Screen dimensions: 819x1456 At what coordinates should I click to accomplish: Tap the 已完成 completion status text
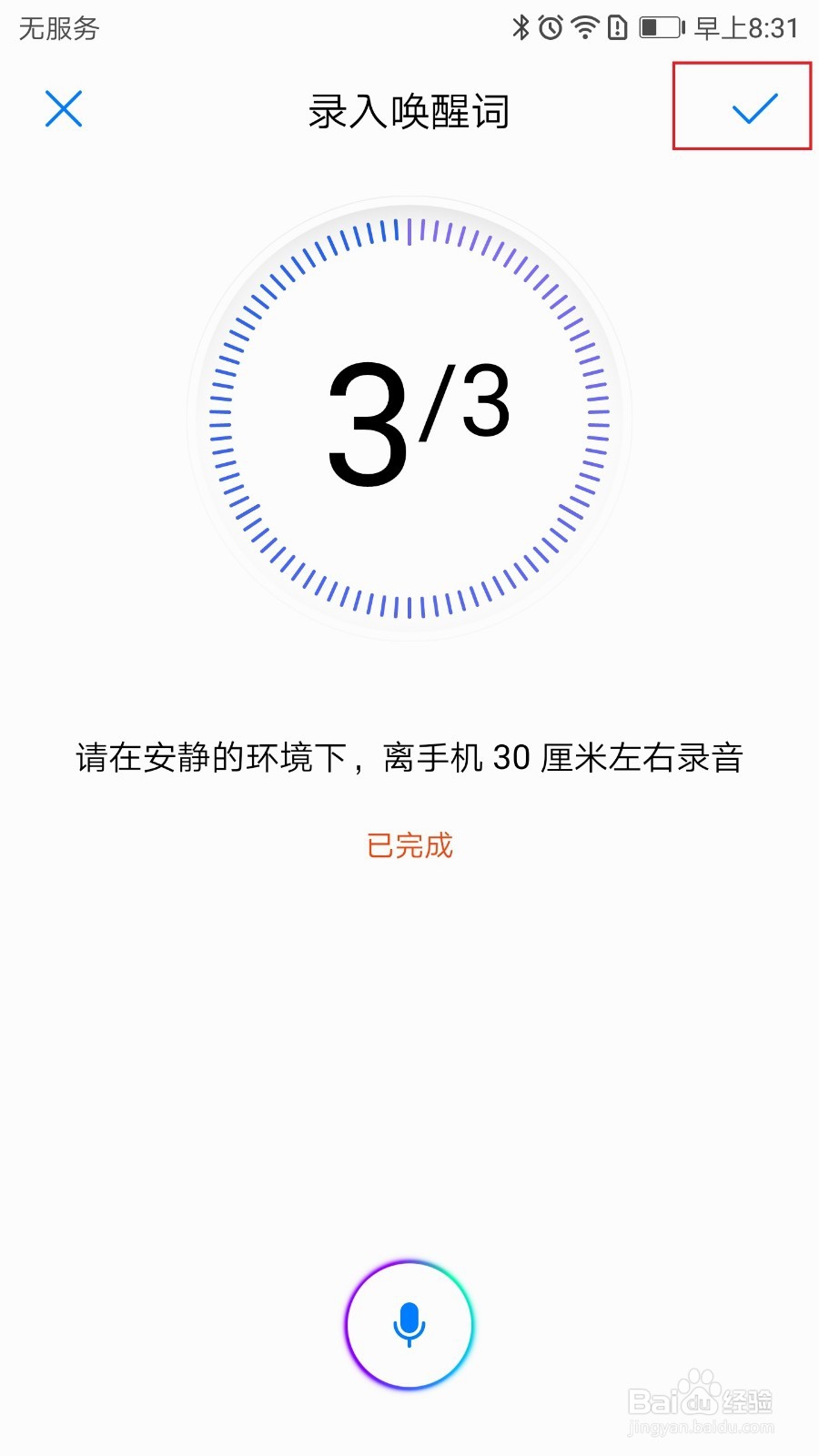pyautogui.click(x=408, y=845)
